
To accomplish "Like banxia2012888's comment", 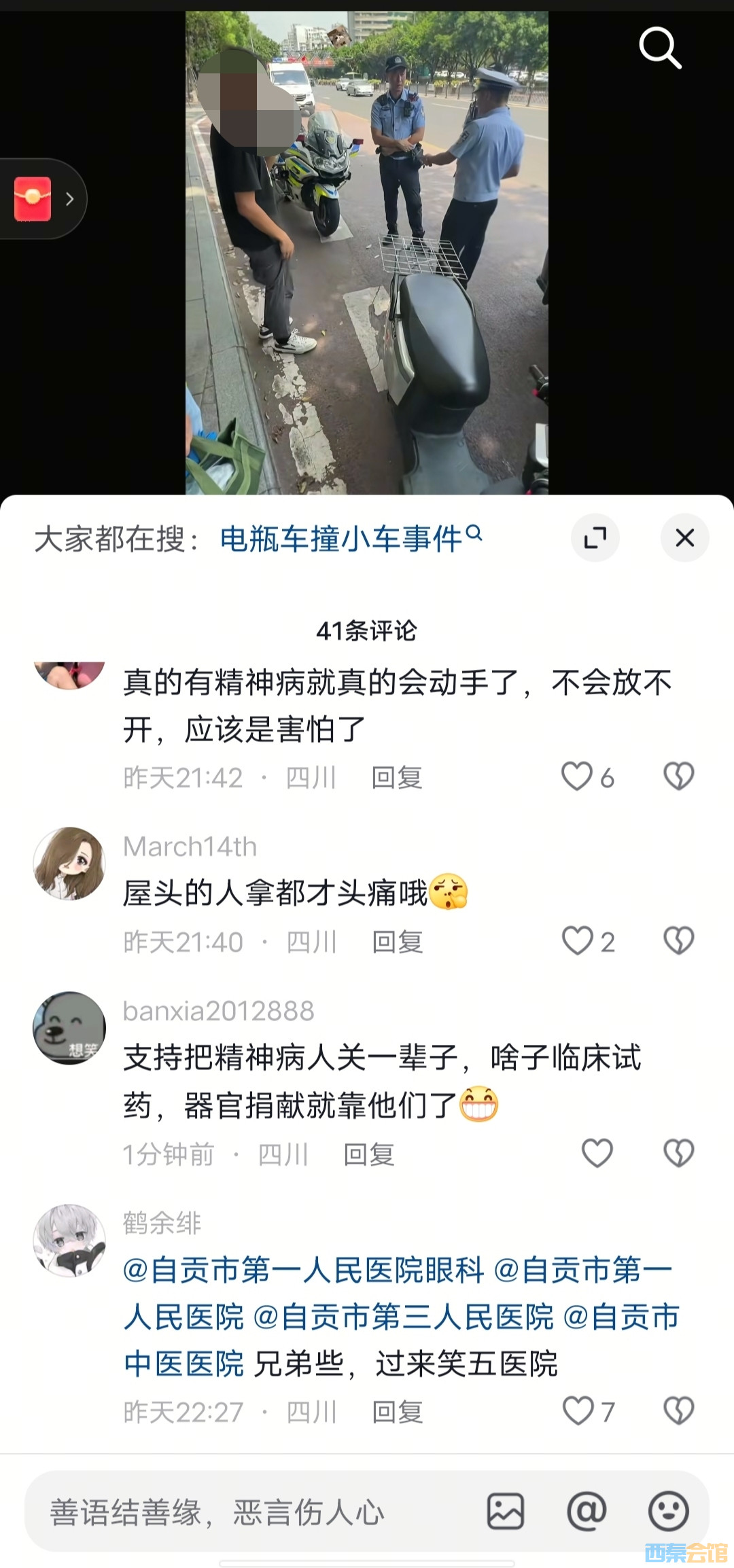I will point(597,1153).
